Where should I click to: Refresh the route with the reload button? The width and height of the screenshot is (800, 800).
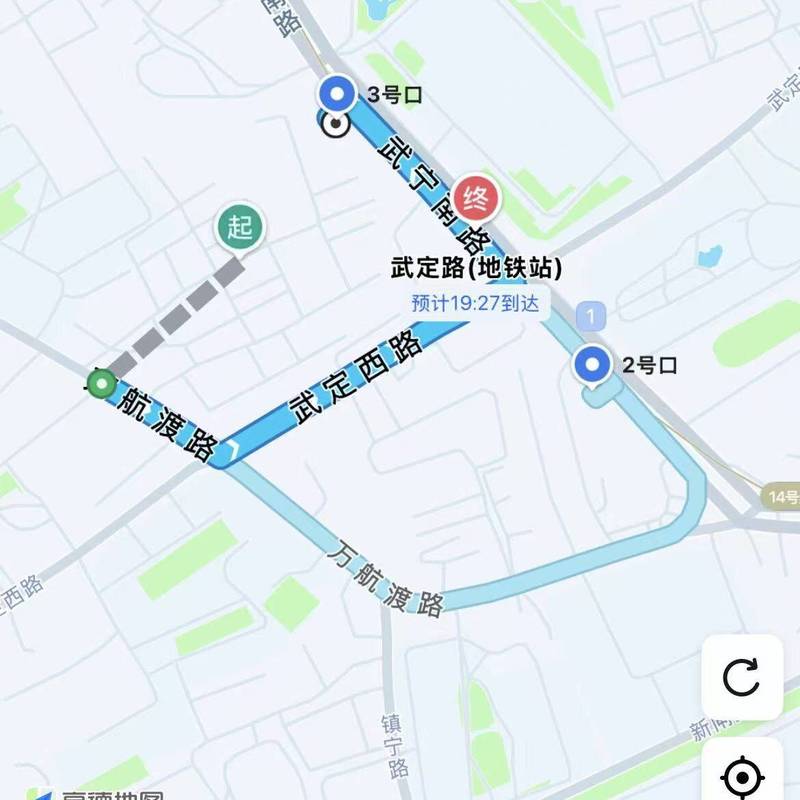pyautogui.click(x=741, y=677)
